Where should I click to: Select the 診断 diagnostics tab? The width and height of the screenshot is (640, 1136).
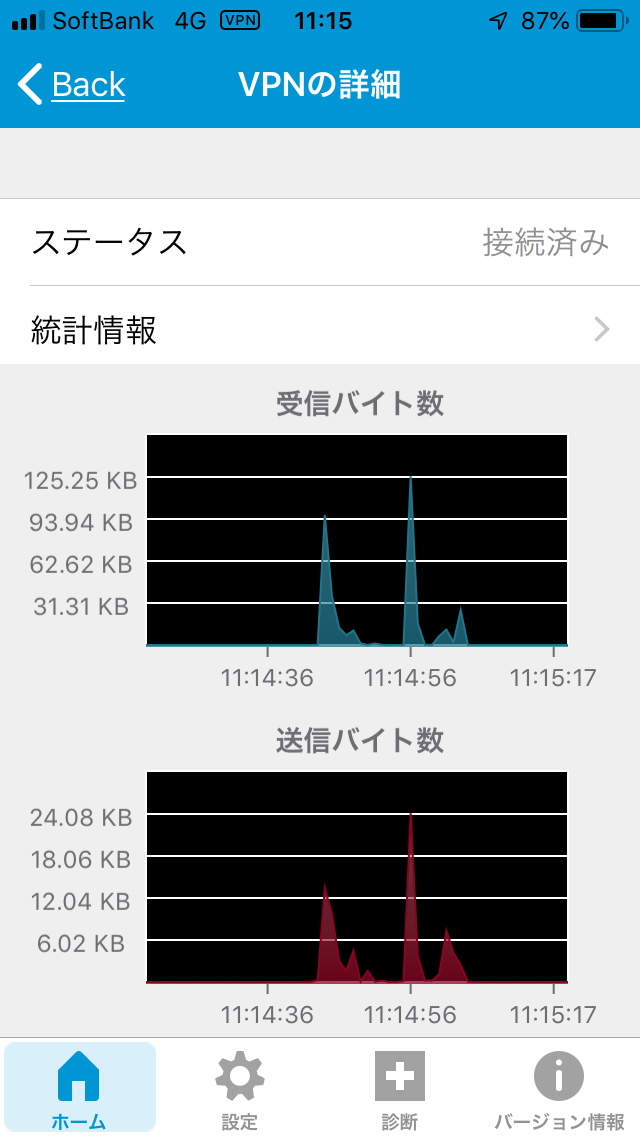399,1087
